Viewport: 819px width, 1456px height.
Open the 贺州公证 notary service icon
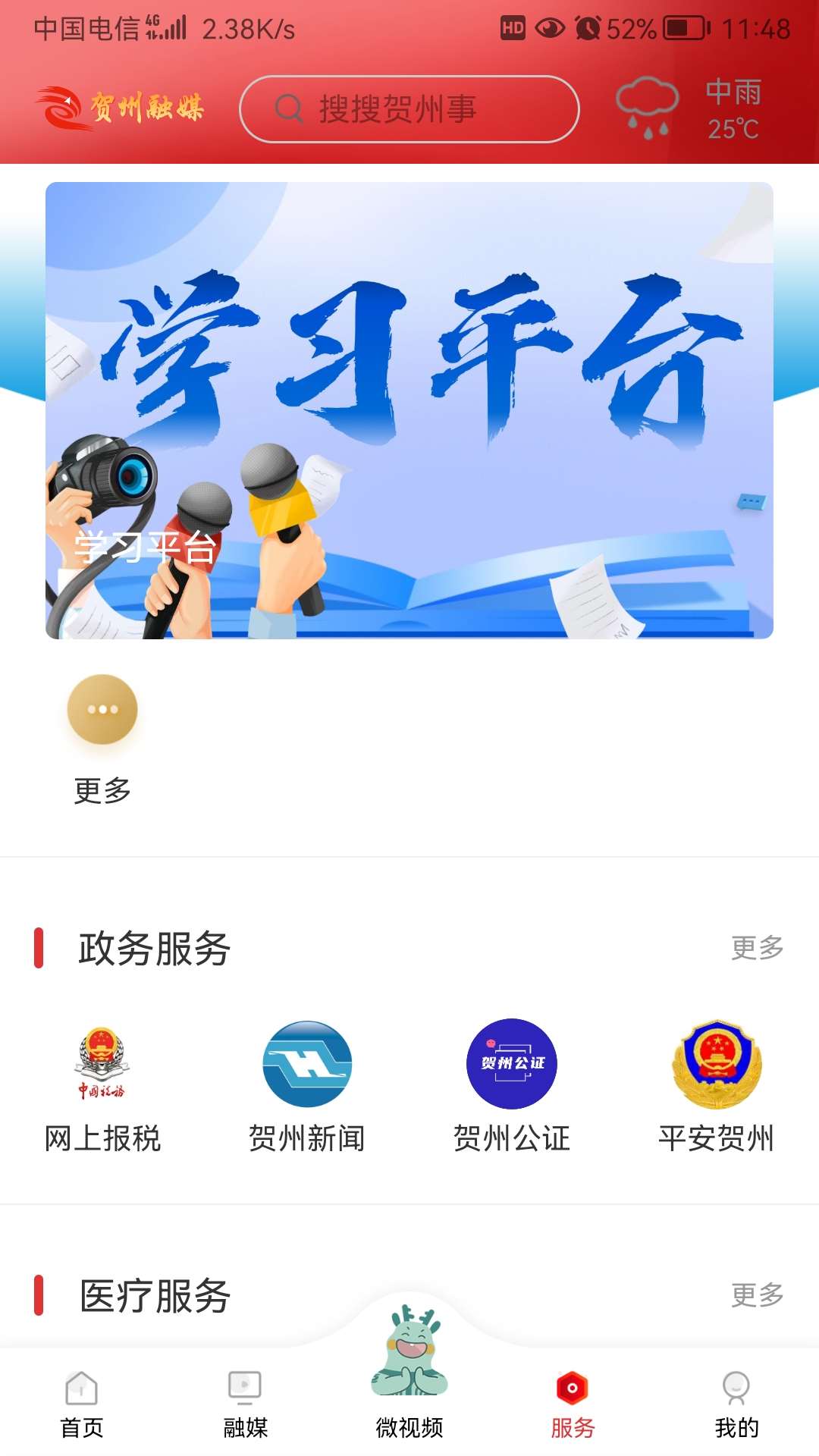point(512,1063)
